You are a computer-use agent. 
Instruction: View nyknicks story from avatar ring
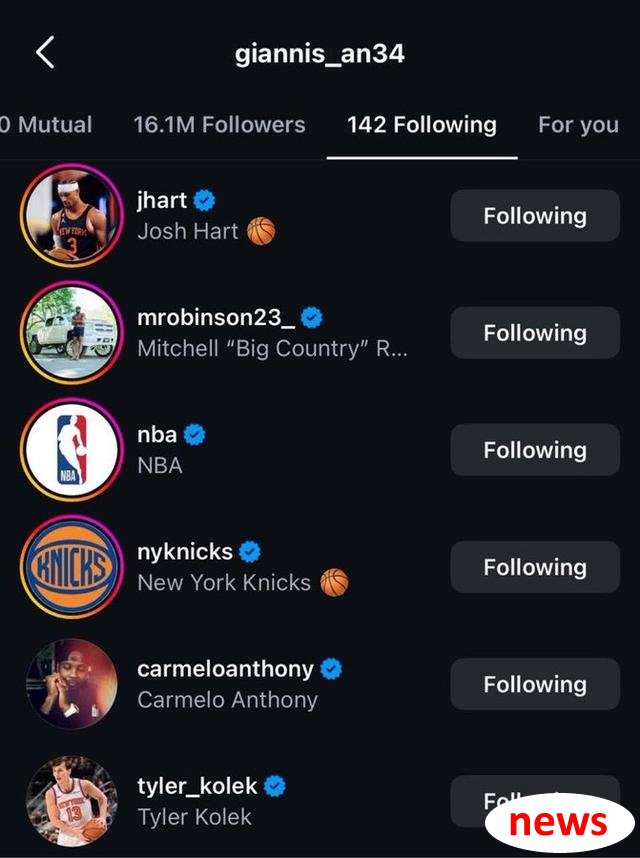pyautogui.click(x=70, y=566)
